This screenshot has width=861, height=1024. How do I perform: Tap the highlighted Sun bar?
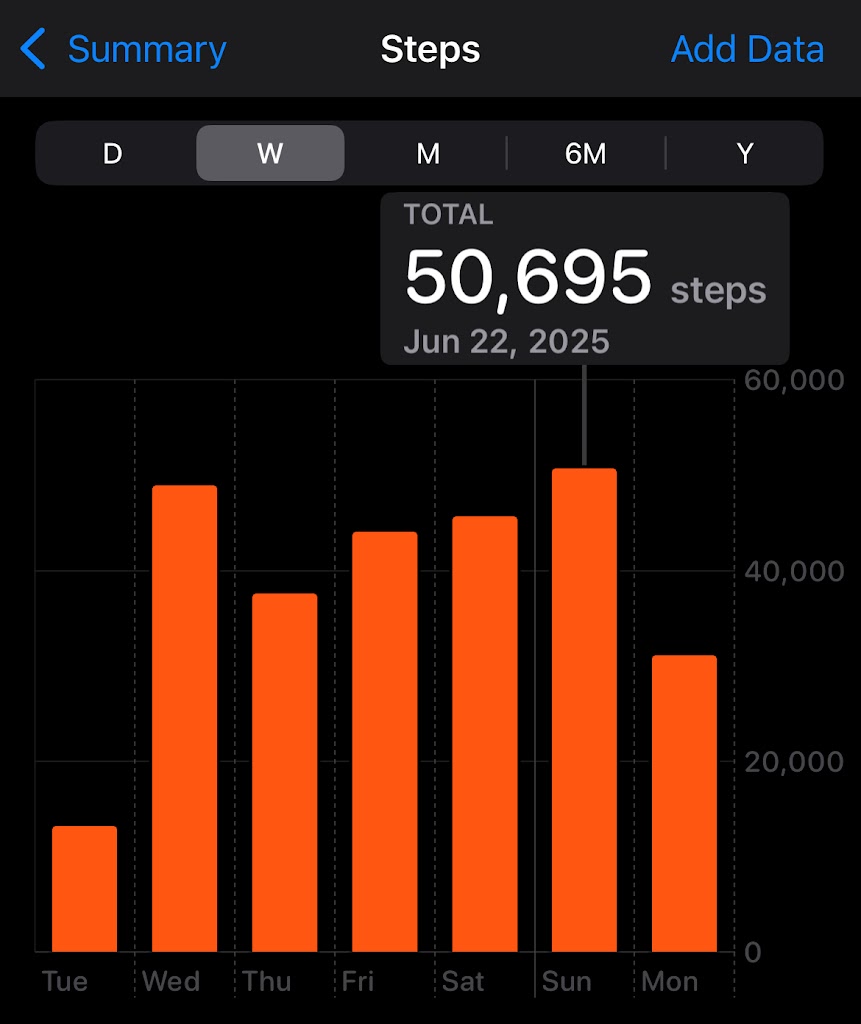584,709
